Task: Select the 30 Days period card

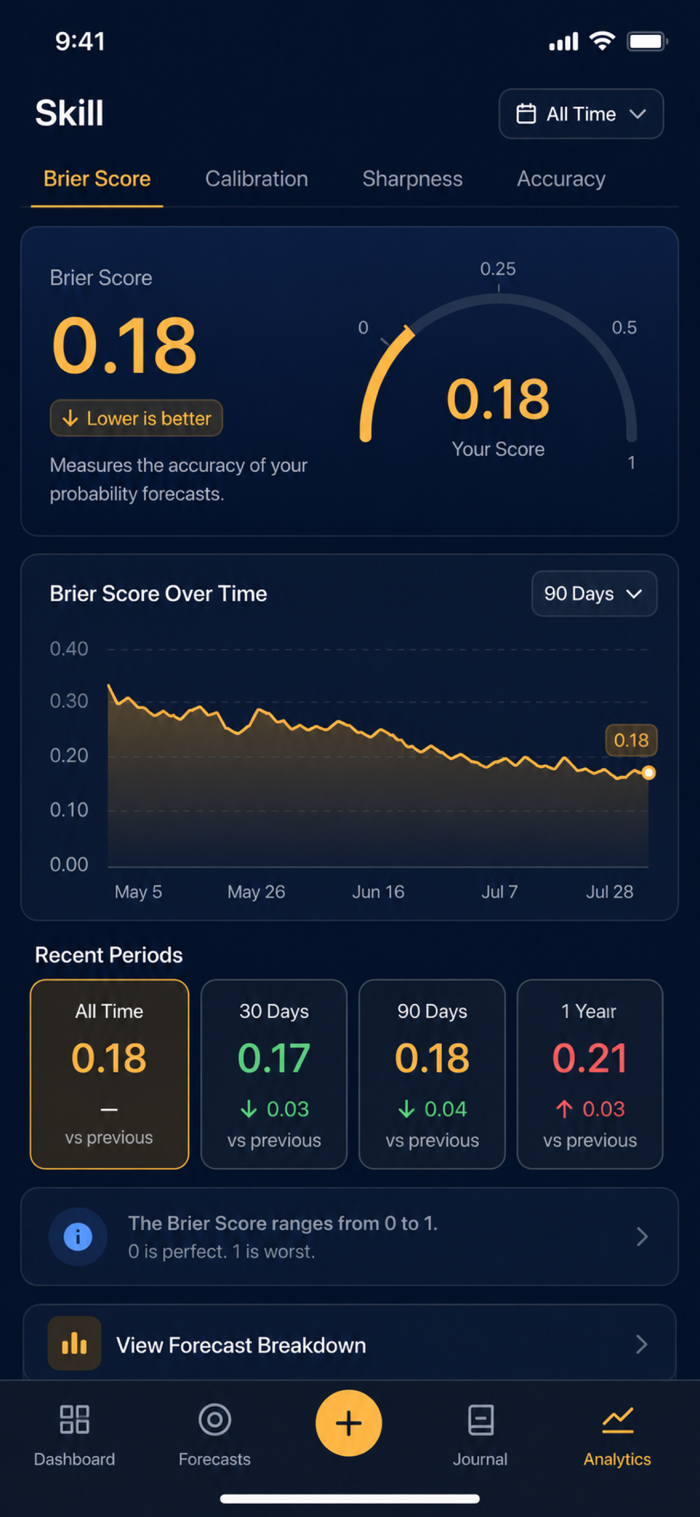Action: 274,1074
